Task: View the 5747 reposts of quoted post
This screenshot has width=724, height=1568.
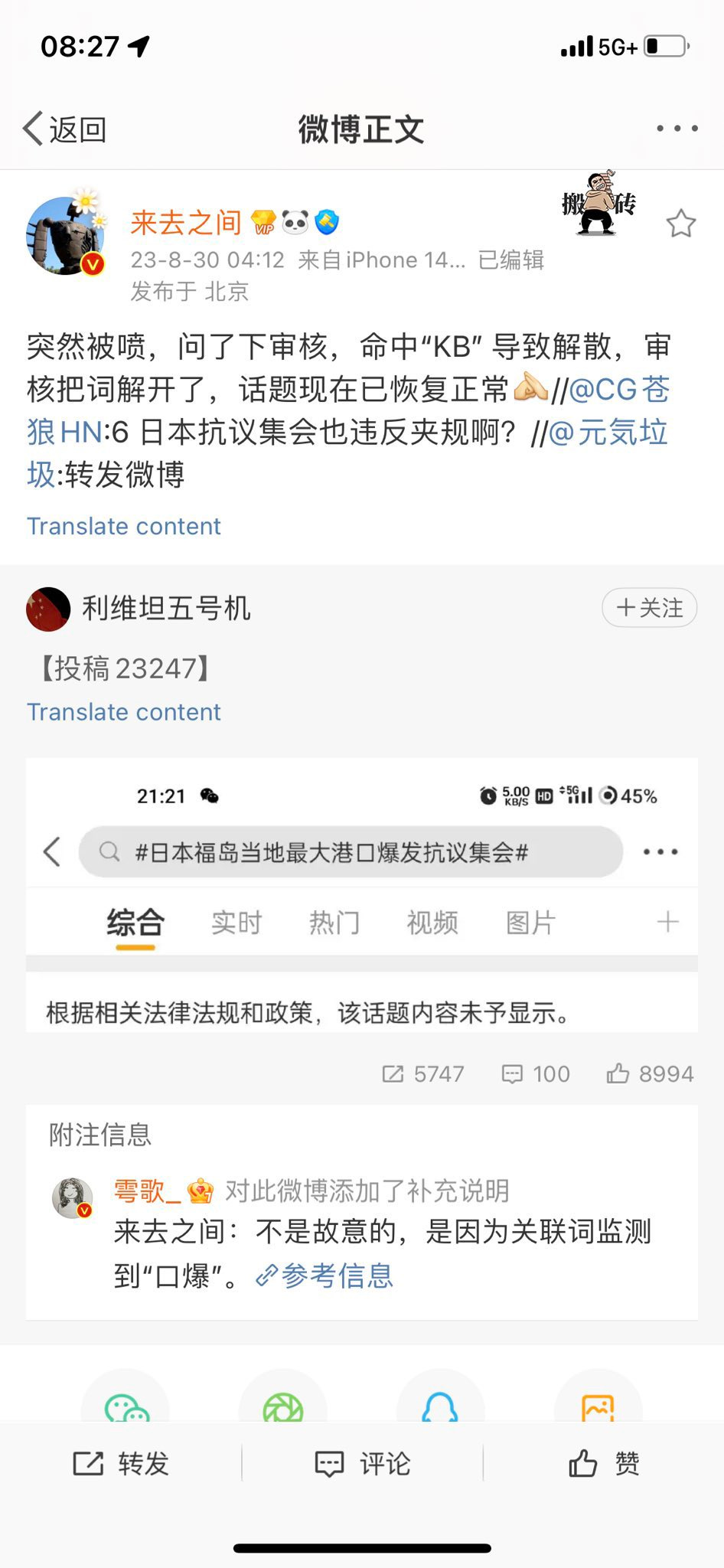Action: (423, 1073)
